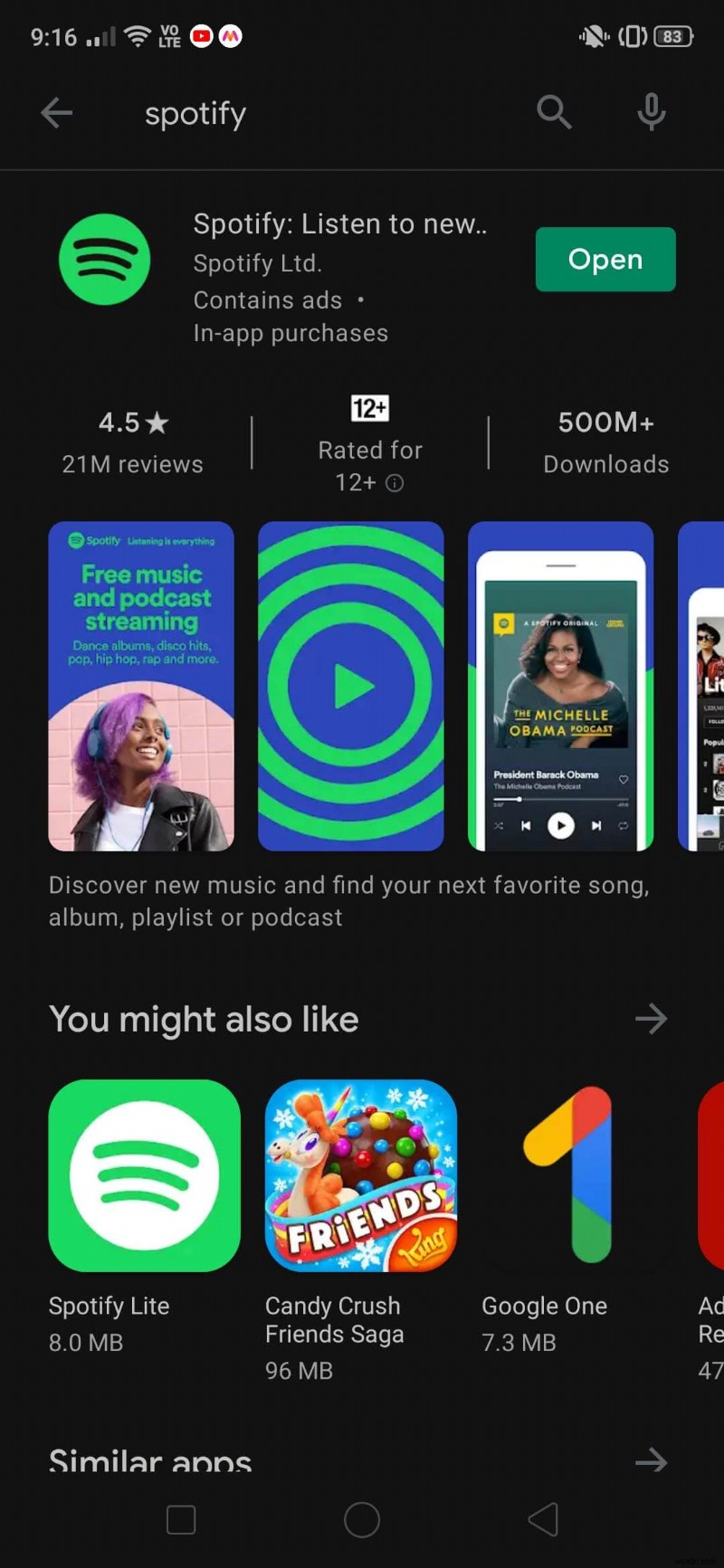The width and height of the screenshot is (724, 1568).
Task: Open the installed Spotify app
Action: pos(605,260)
